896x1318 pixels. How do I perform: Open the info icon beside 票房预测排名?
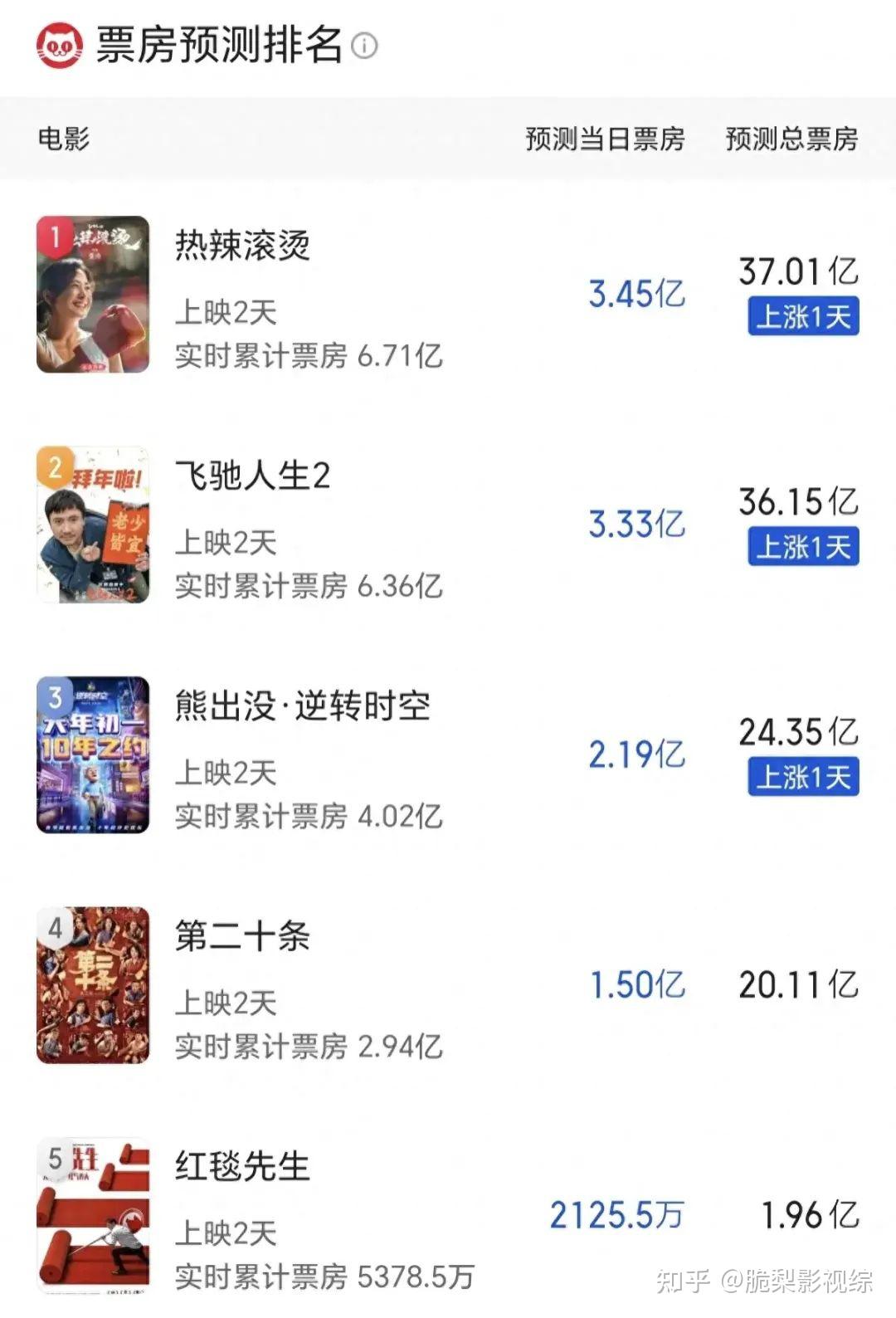pos(364,45)
